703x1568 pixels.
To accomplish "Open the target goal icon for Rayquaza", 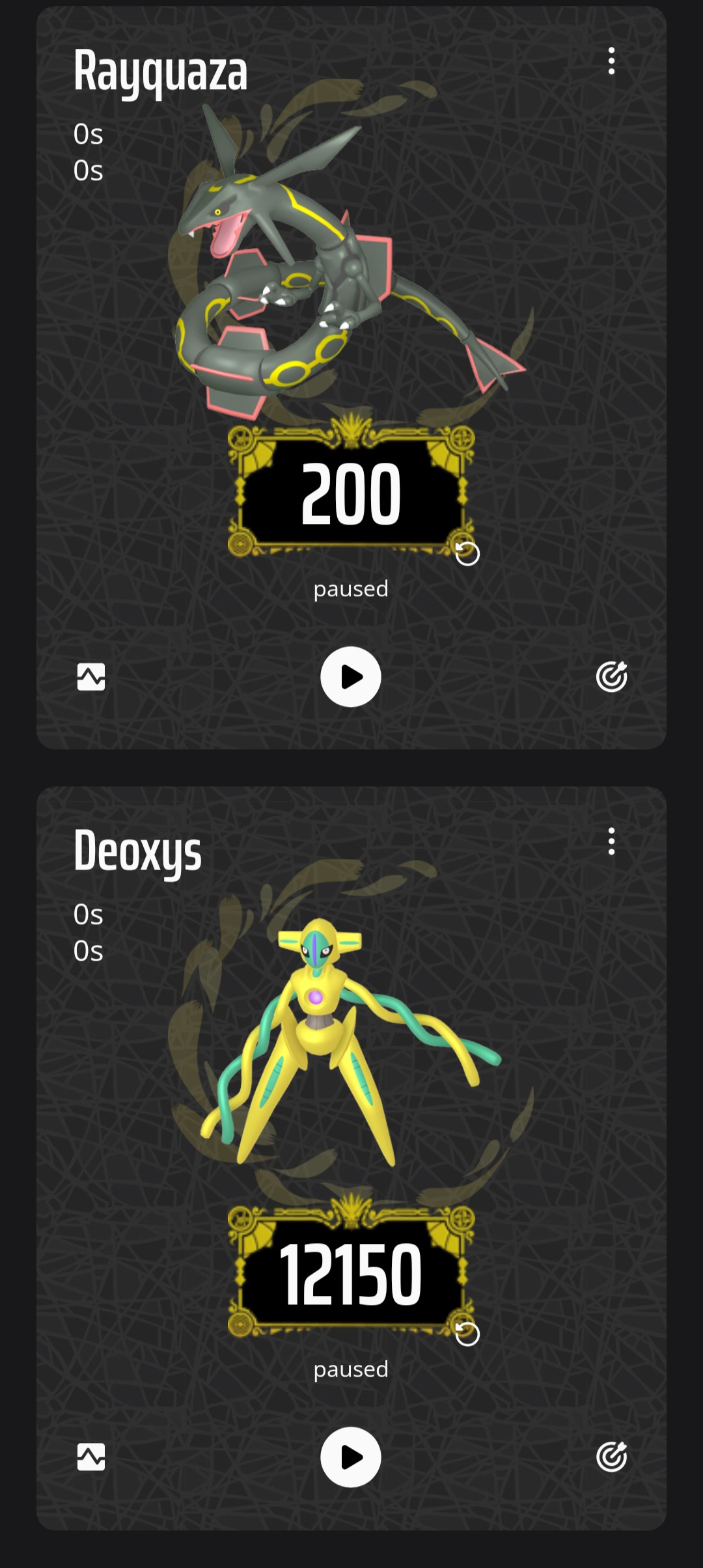I will coord(612,677).
